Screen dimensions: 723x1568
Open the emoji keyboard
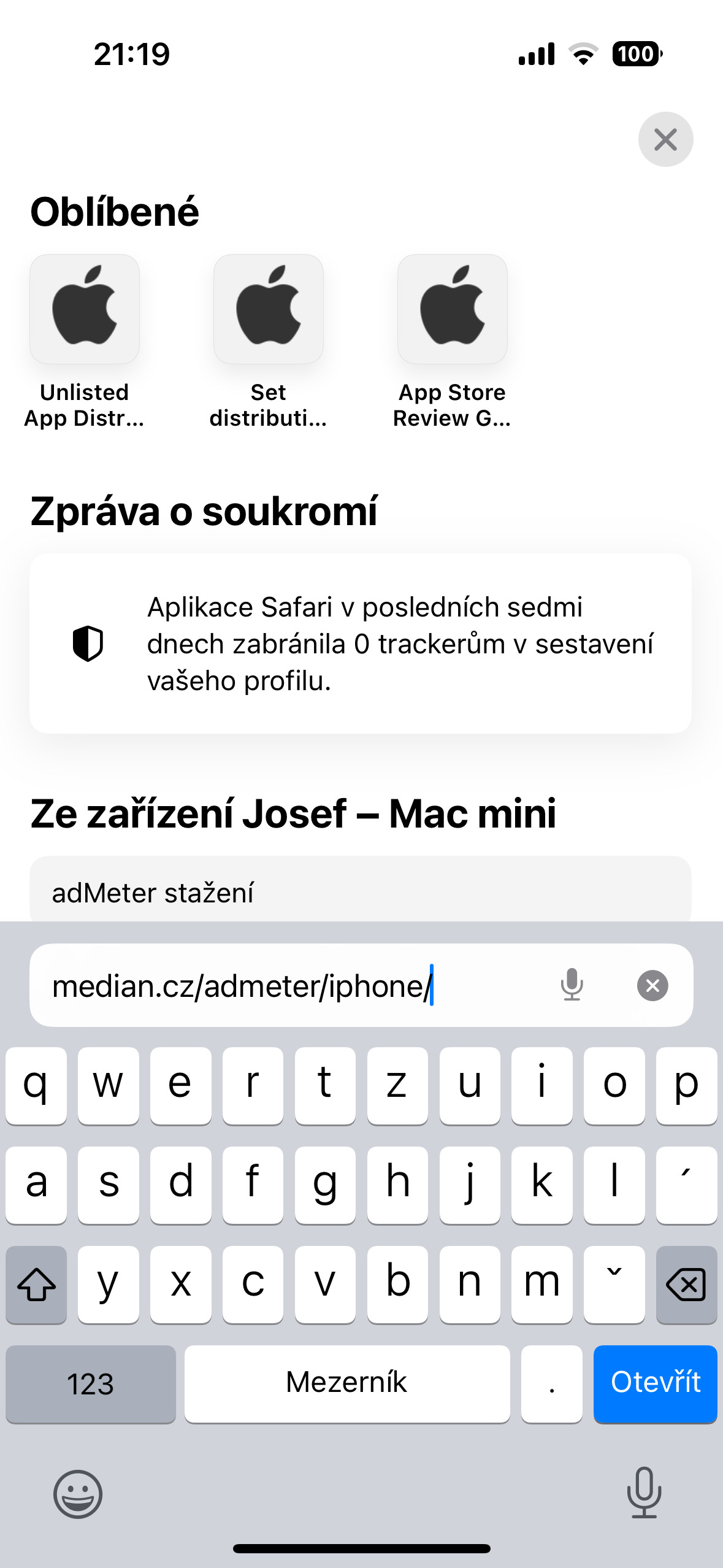pyautogui.click(x=78, y=1493)
